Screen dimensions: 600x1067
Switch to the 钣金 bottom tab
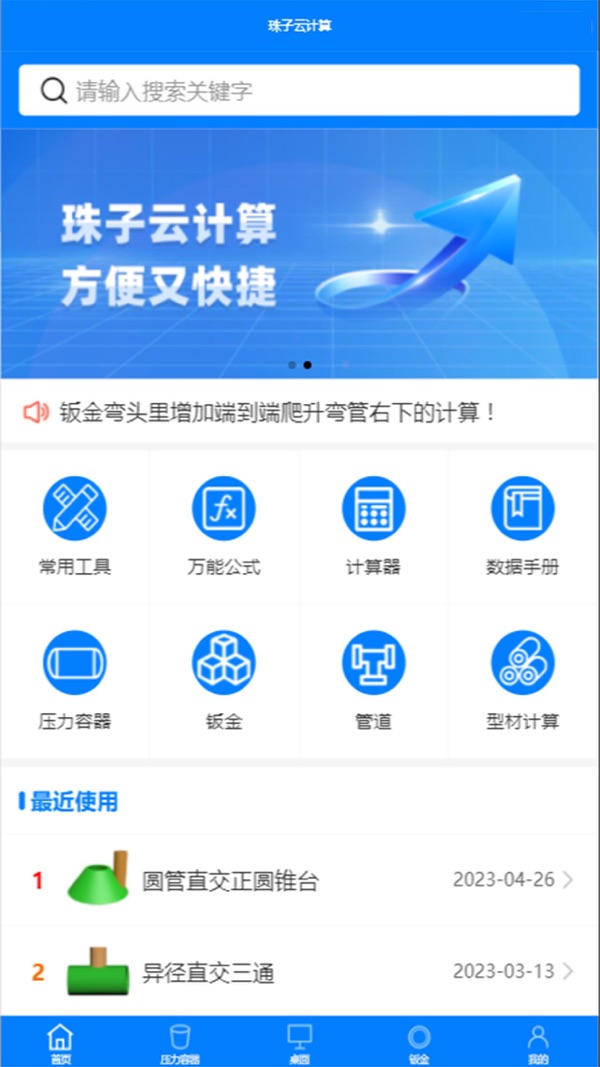click(419, 1042)
